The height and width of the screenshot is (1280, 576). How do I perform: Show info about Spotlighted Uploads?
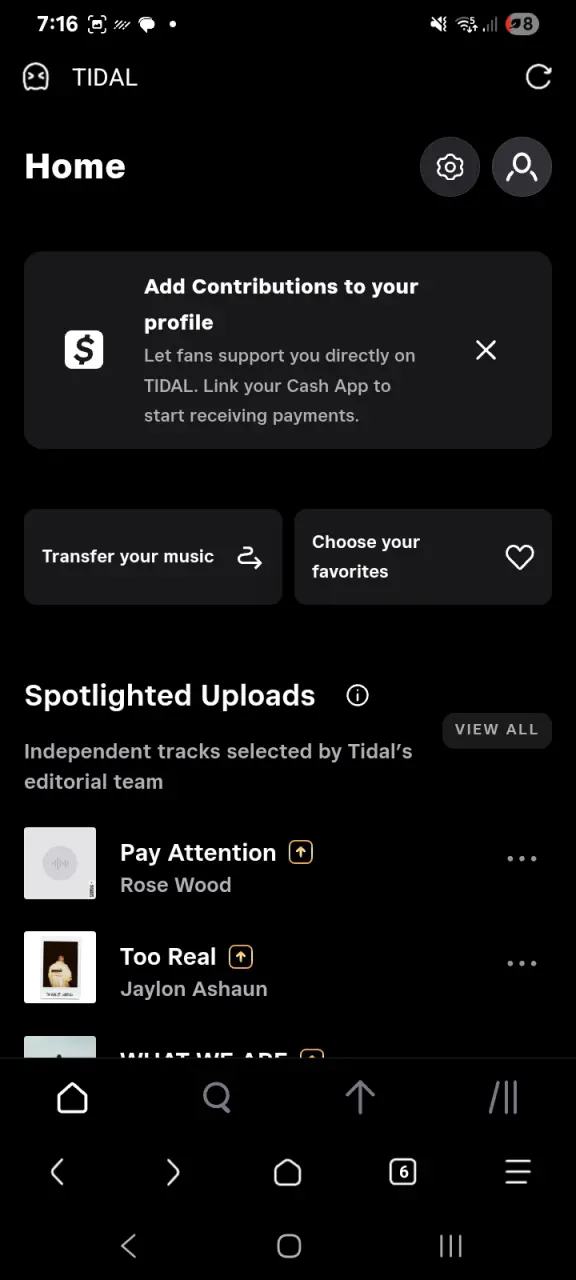point(357,696)
